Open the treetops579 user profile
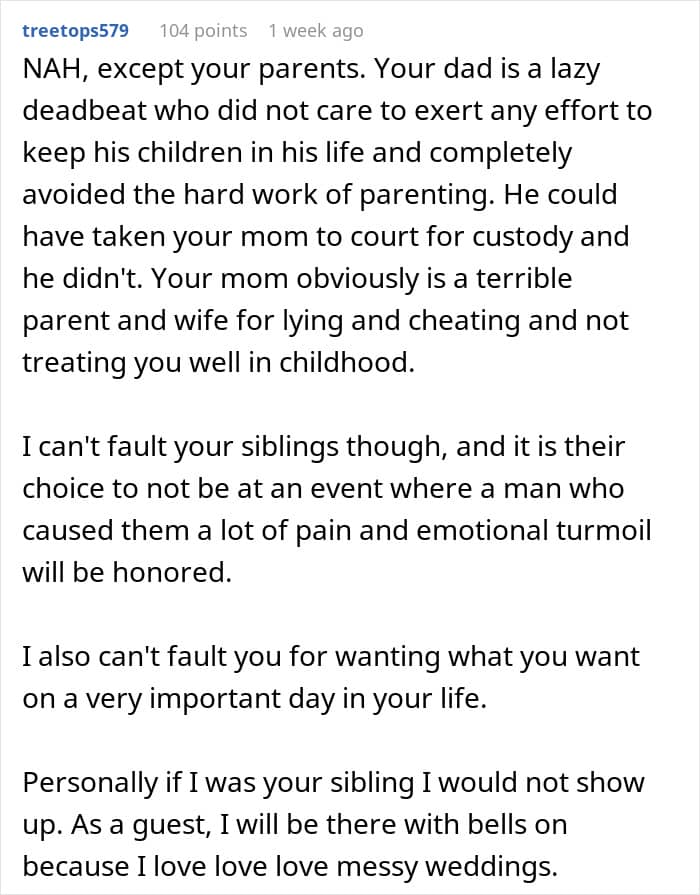This screenshot has height=895, width=700. pyautogui.click(x=75, y=30)
